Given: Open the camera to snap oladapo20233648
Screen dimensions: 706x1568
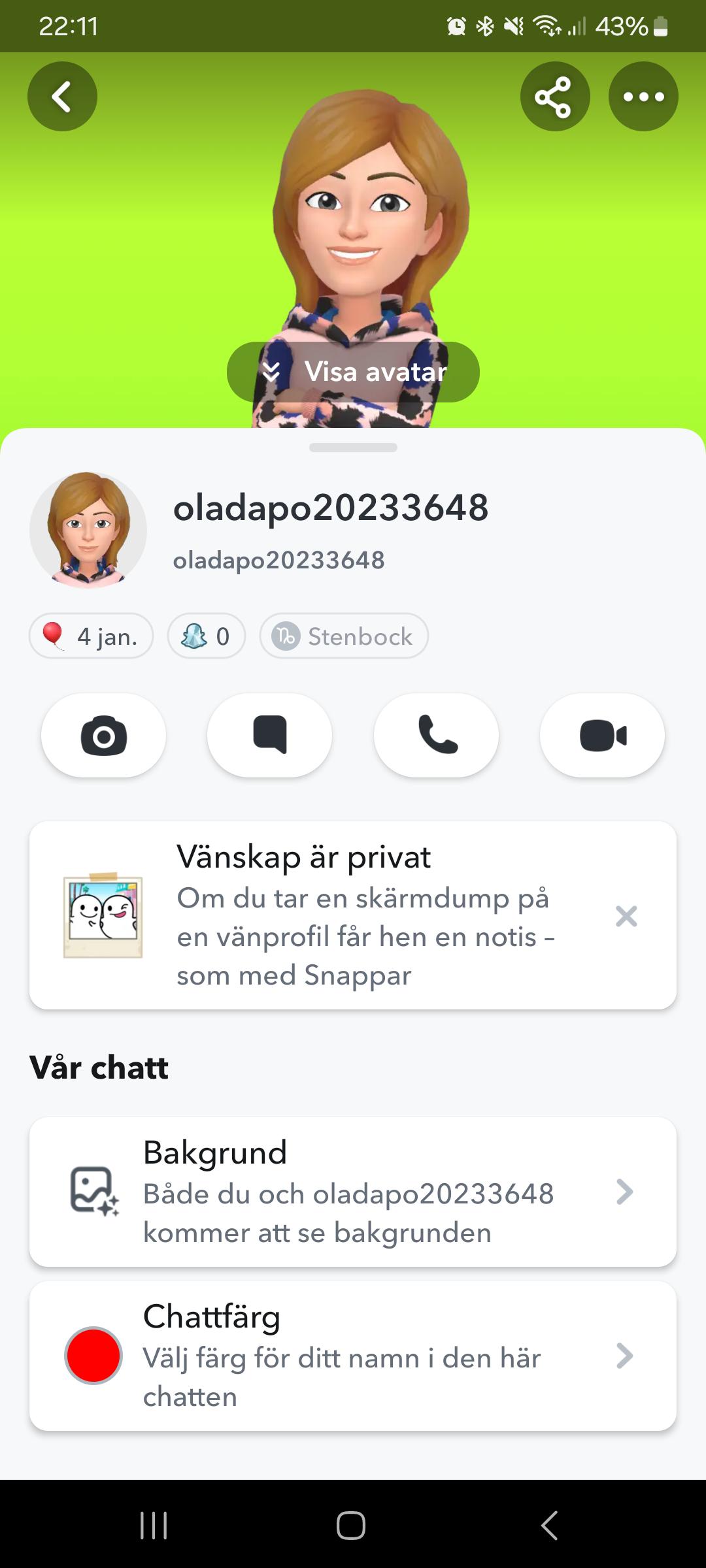Looking at the screenshot, I should (104, 734).
